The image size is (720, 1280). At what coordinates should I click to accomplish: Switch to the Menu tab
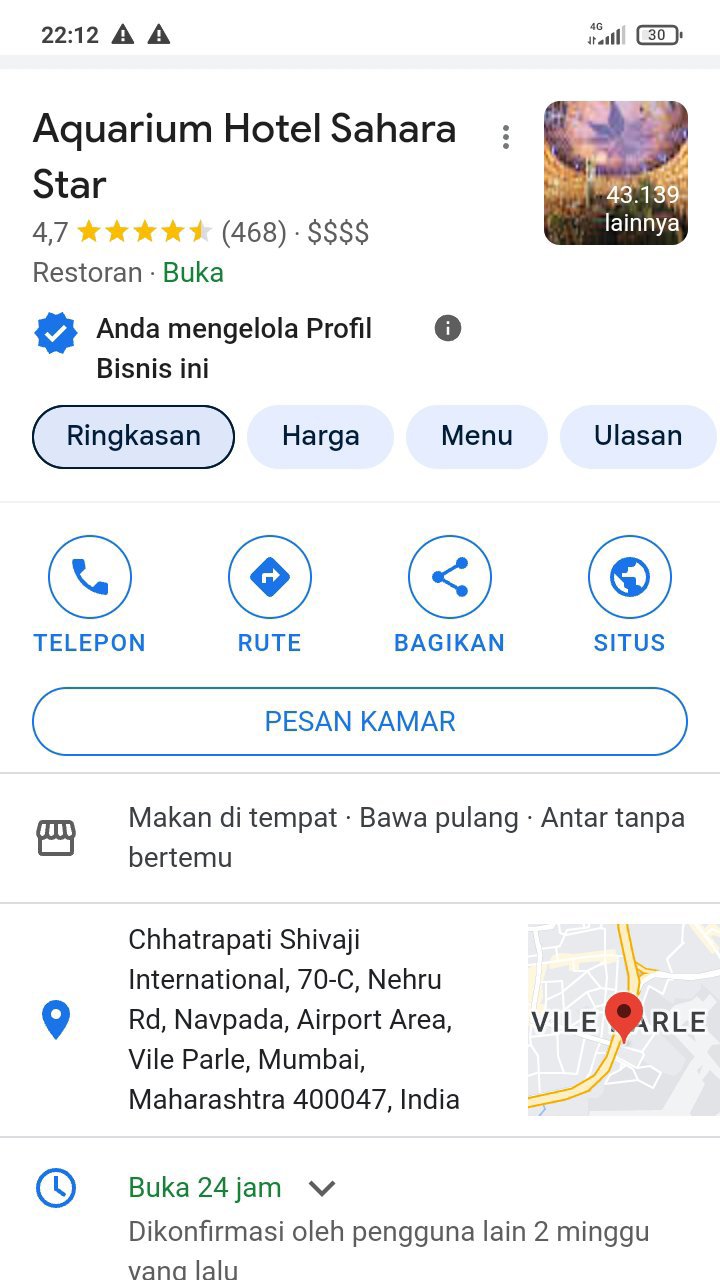point(477,436)
